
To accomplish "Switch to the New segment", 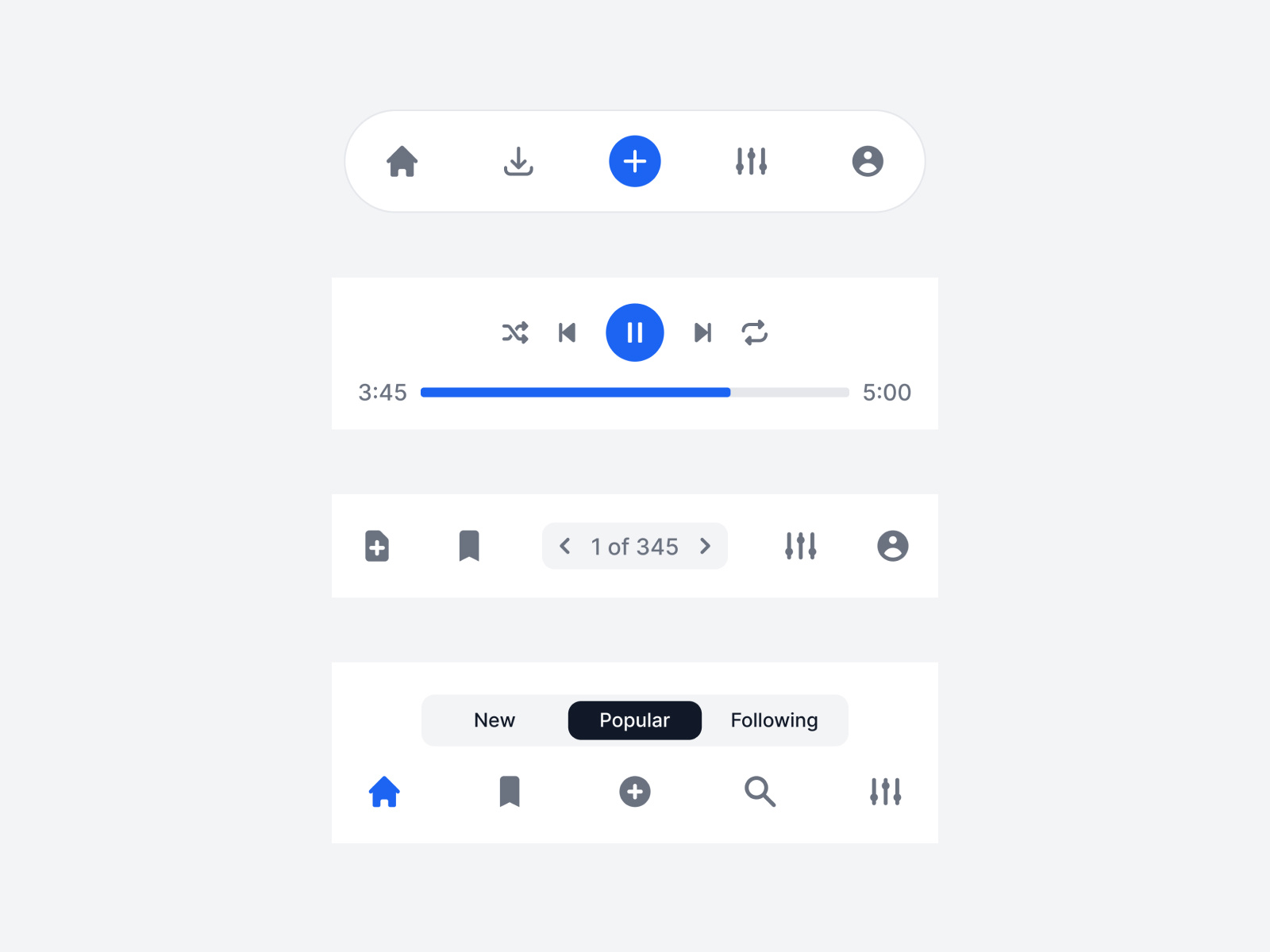I will (495, 720).
